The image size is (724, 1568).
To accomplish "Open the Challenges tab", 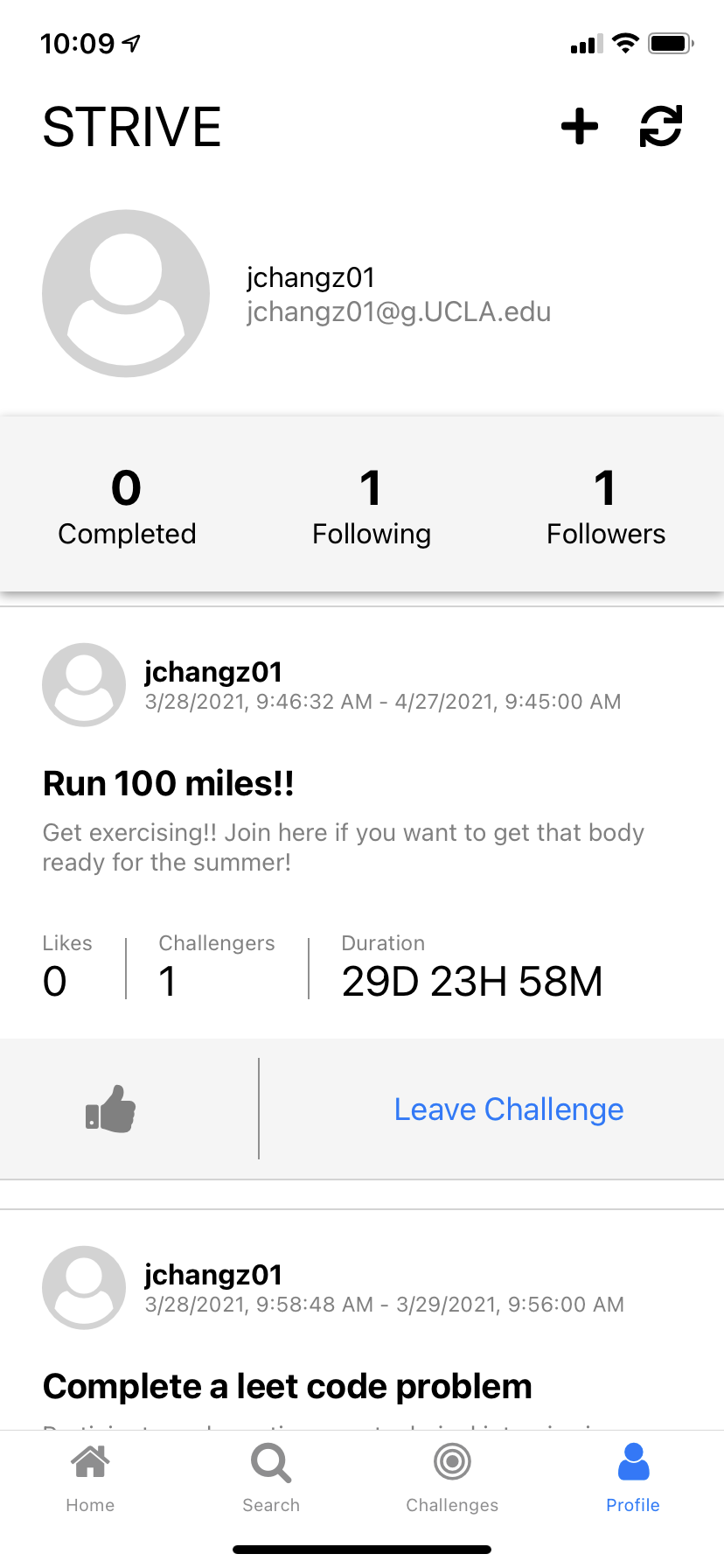I will (452, 1477).
